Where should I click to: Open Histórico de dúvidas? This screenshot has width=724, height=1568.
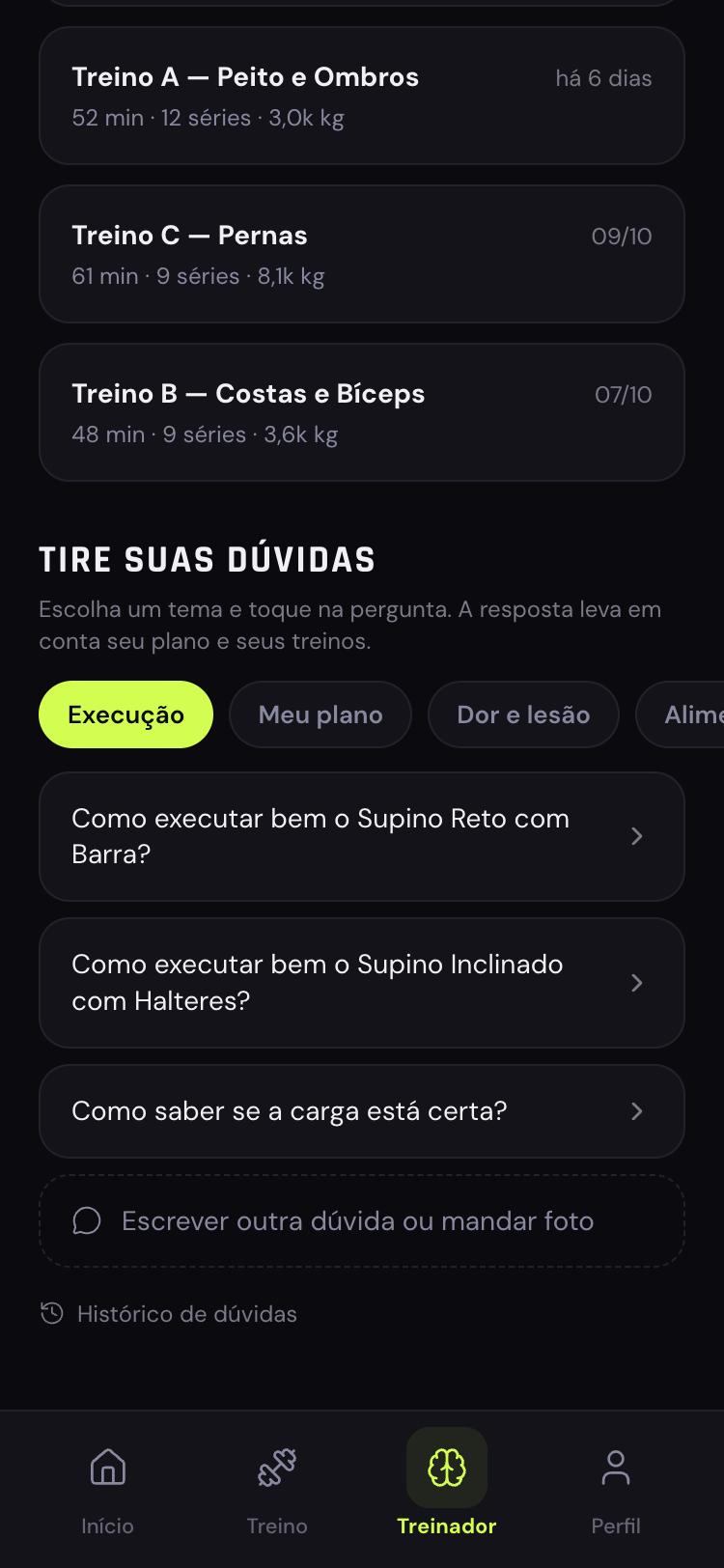[x=169, y=1314]
